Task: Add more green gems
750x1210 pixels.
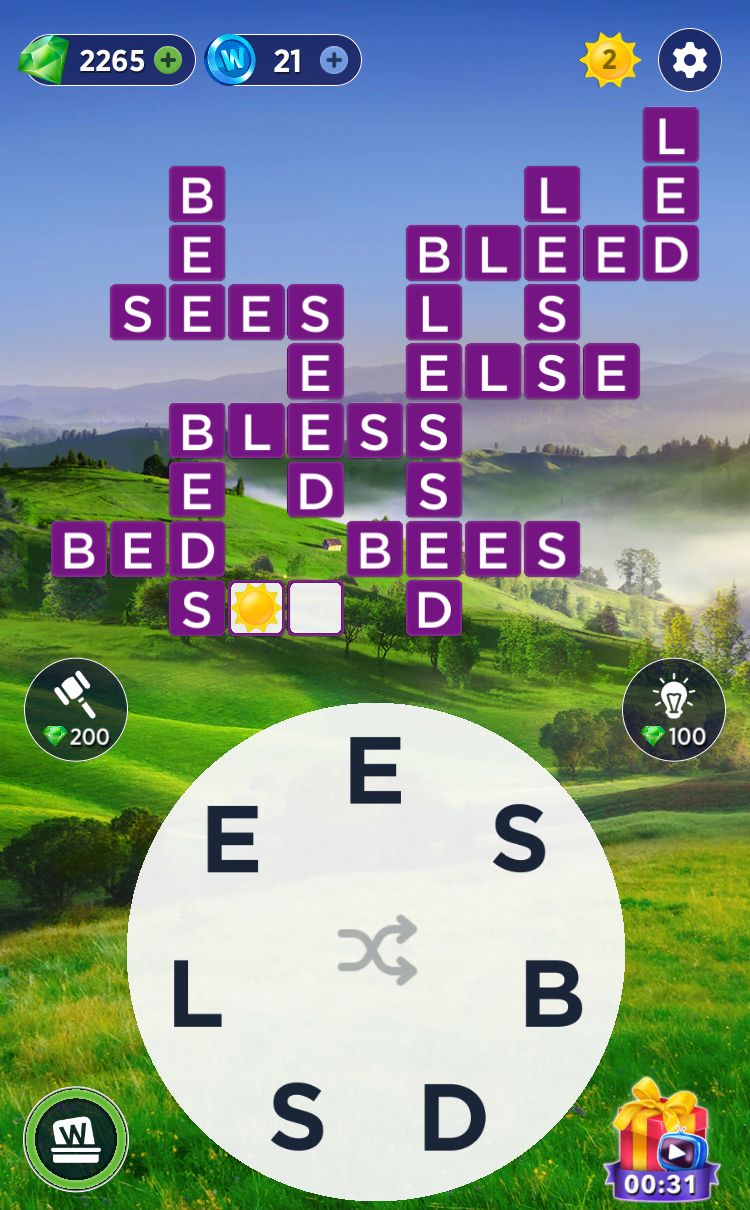Action: click(x=168, y=61)
